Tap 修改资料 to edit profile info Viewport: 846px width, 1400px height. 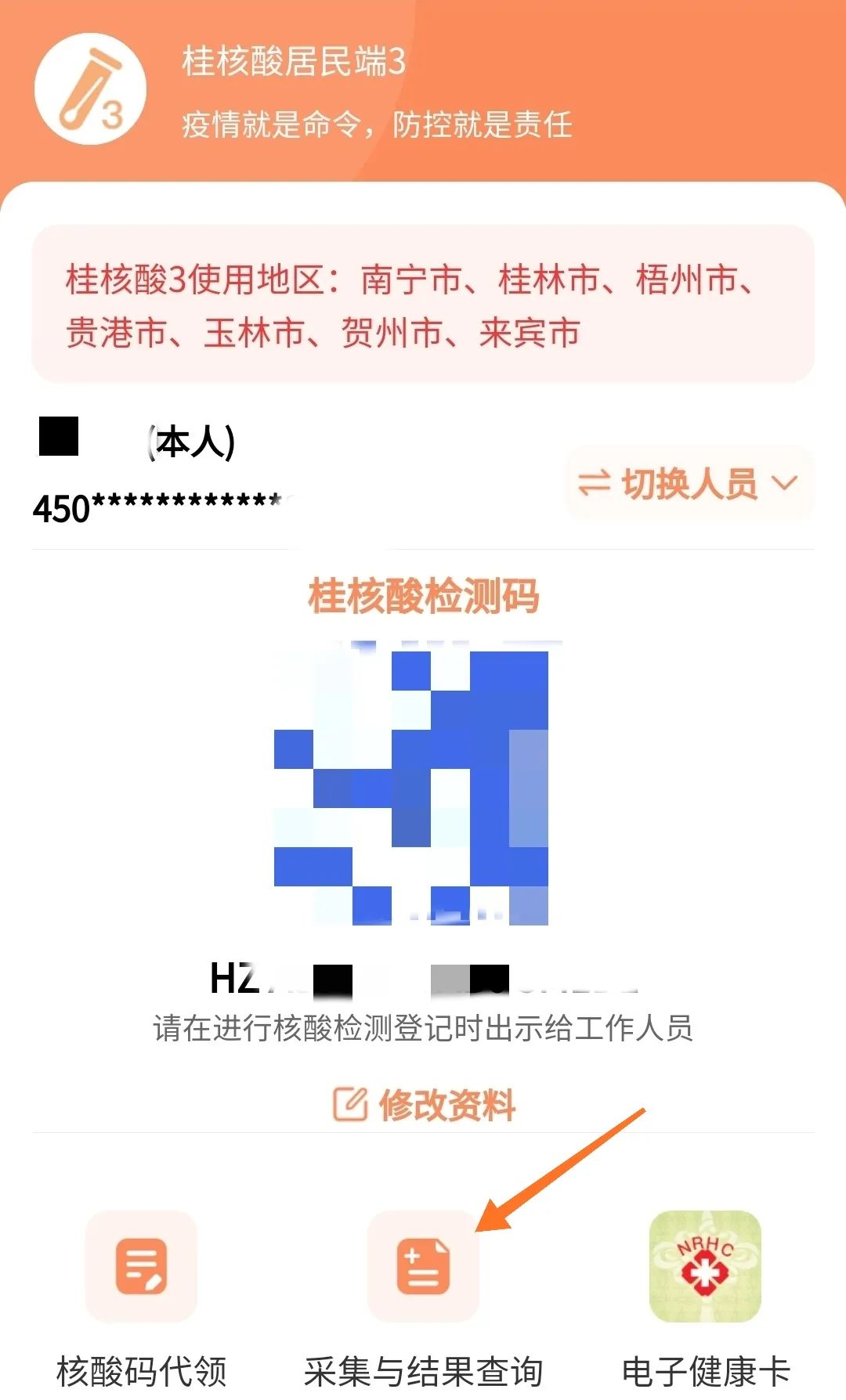[424, 1105]
